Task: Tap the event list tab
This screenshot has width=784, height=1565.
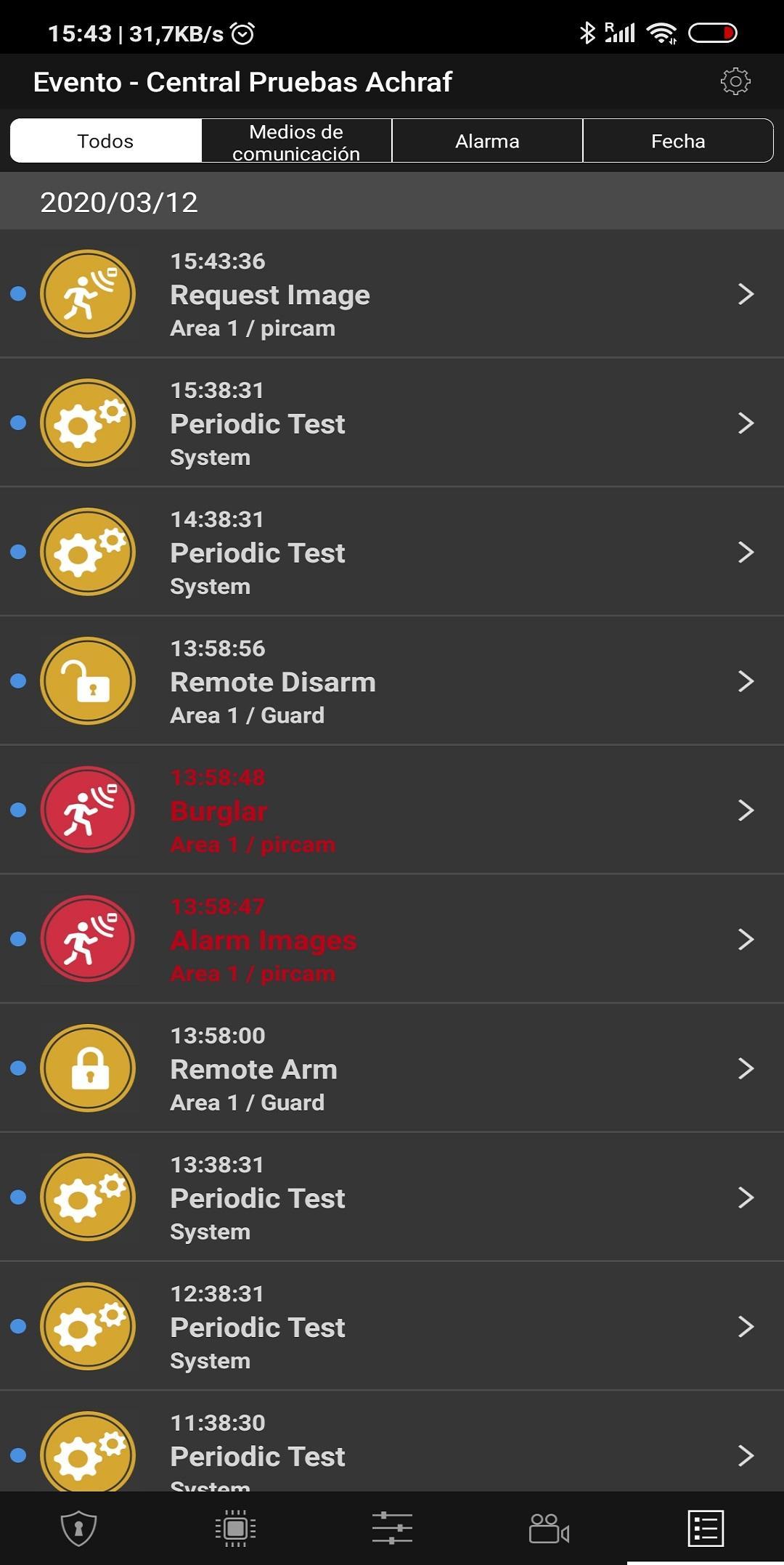Action: click(x=706, y=1528)
